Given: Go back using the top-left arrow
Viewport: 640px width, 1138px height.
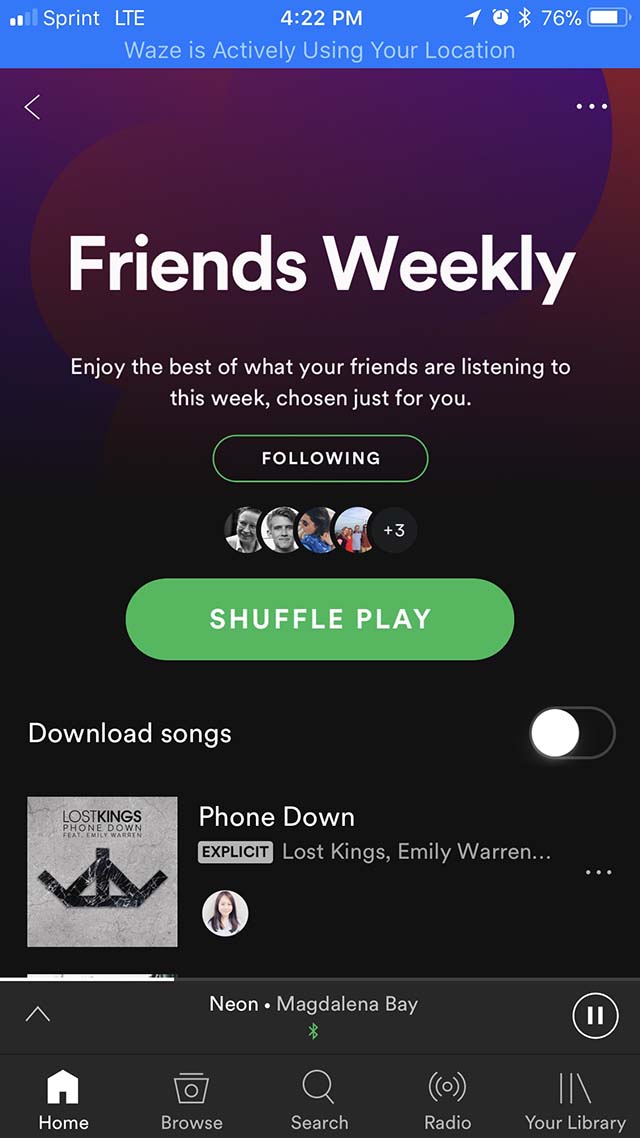Looking at the screenshot, I should tap(32, 107).
